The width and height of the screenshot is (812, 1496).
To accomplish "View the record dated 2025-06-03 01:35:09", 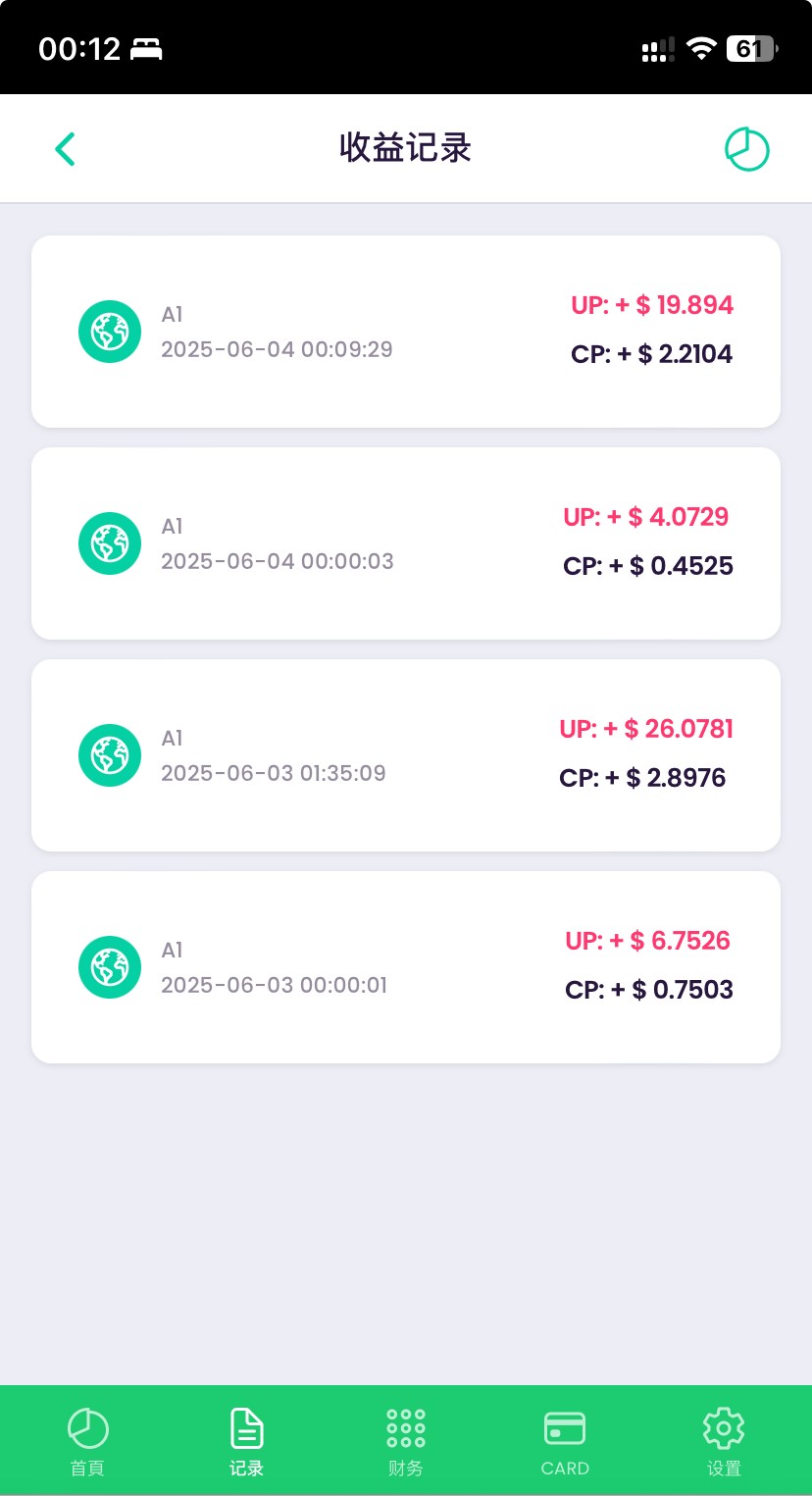I will 406,755.
